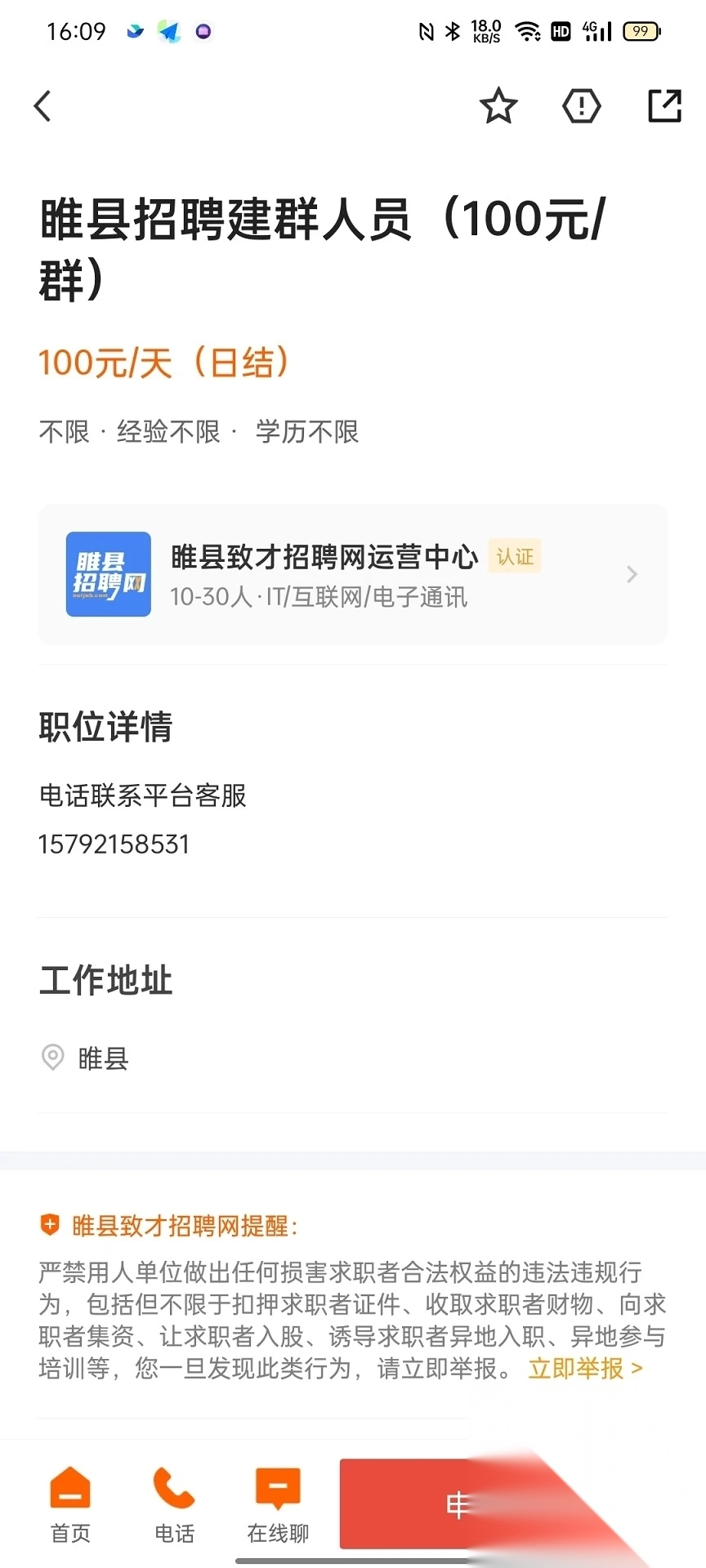Start 在线聊 online chat
The width and height of the screenshot is (706, 1568).
click(278, 1504)
